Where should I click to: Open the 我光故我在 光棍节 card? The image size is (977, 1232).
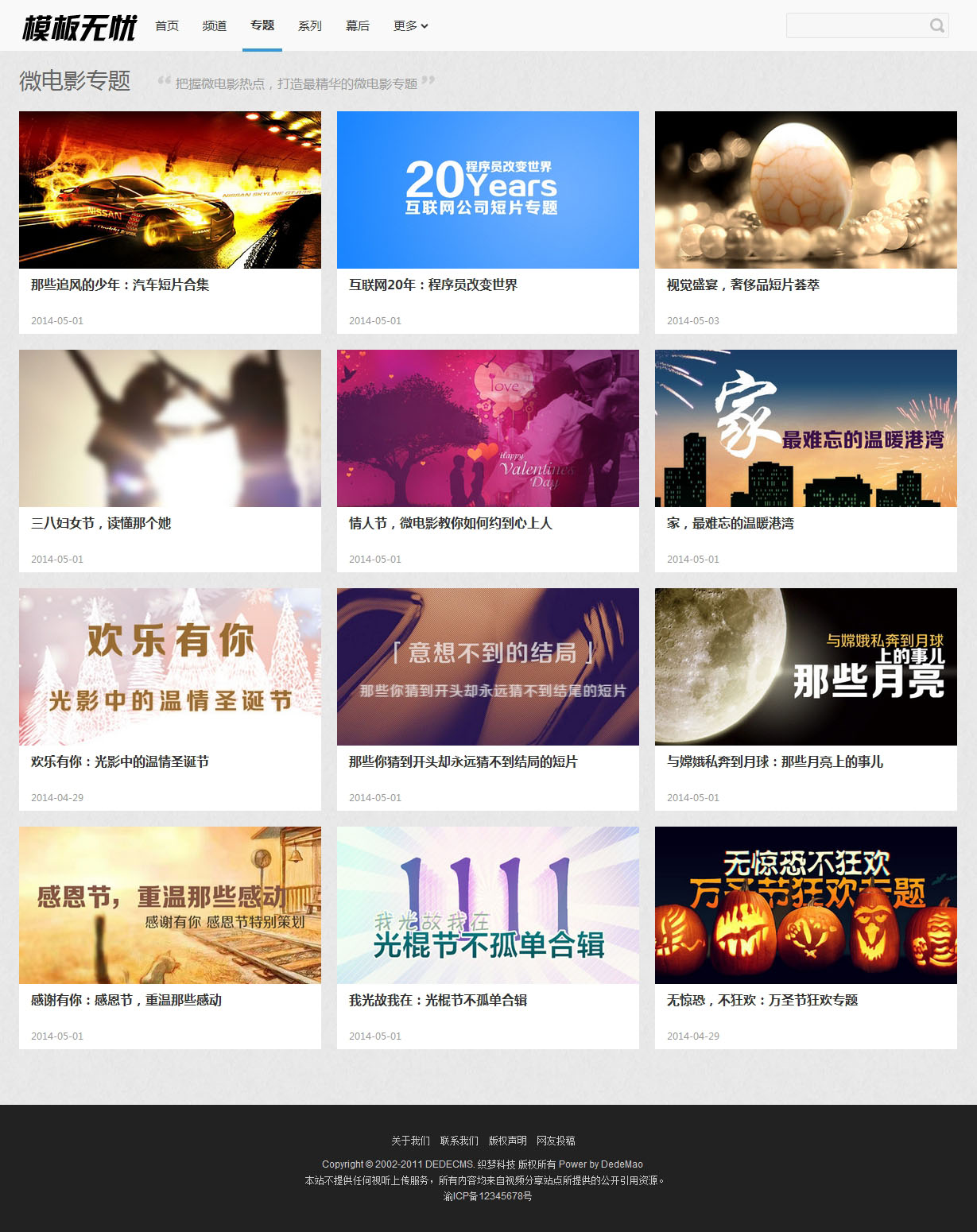[487, 905]
